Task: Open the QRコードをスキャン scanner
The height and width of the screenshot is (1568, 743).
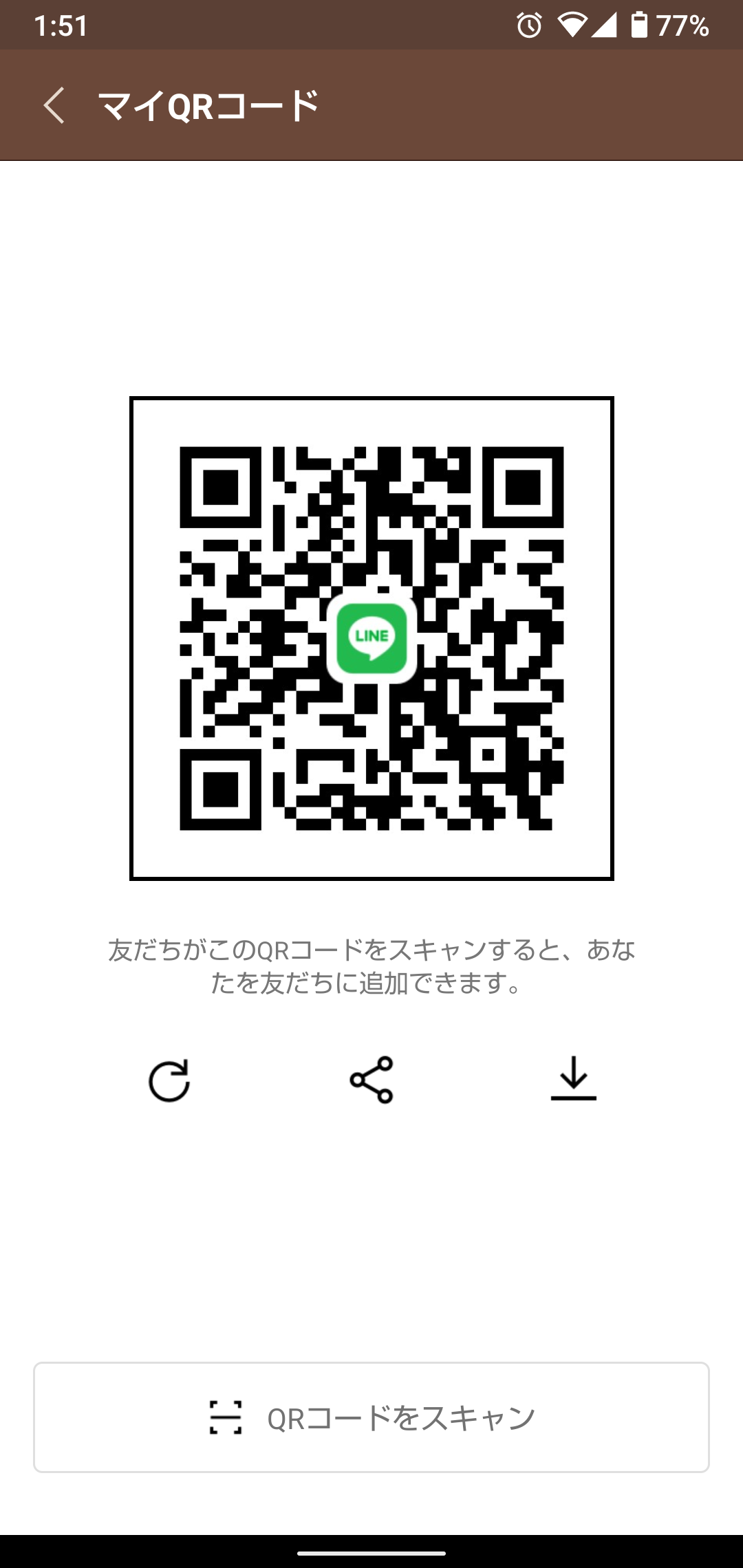Action: click(371, 1417)
